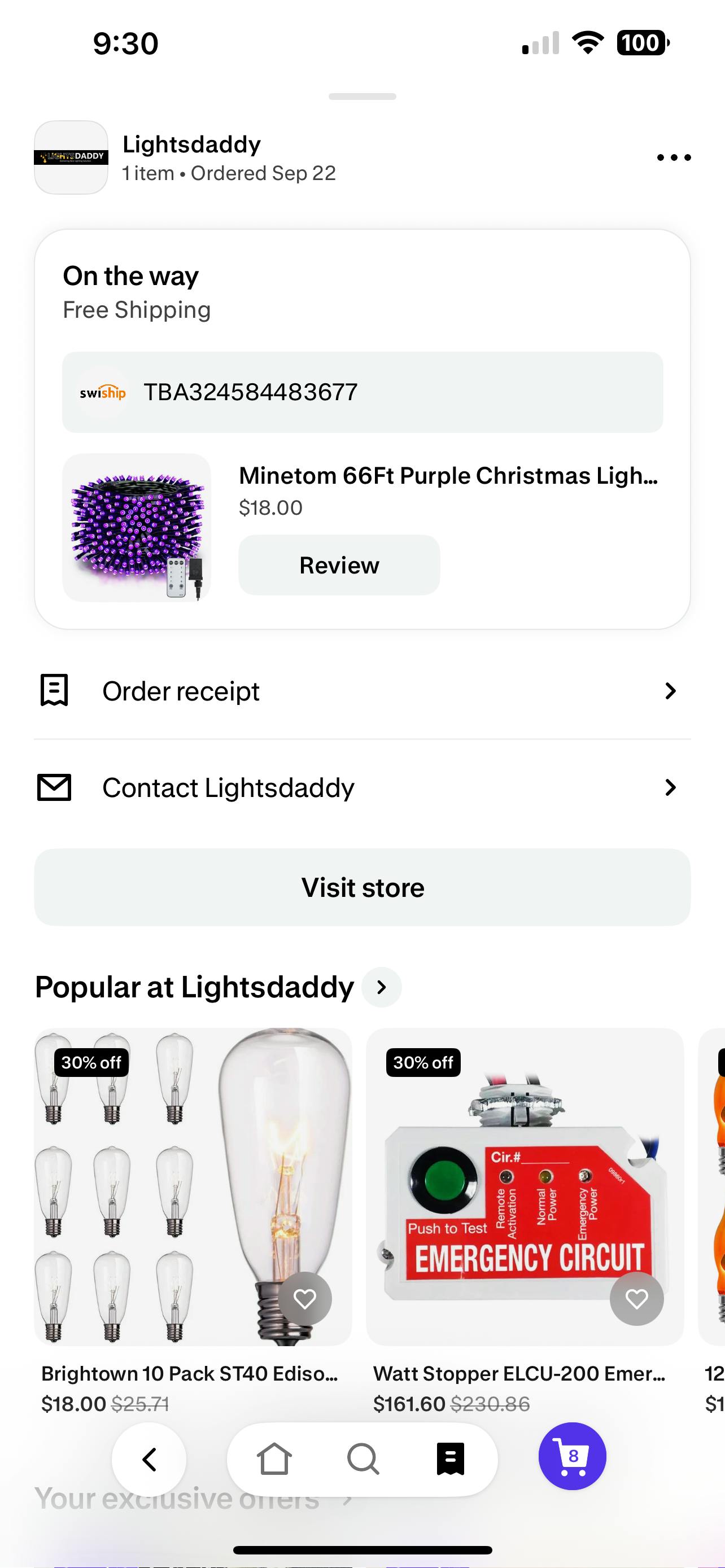The height and width of the screenshot is (1568, 725).
Task: Go back using the back arrow
Action: click(149, 1459)
